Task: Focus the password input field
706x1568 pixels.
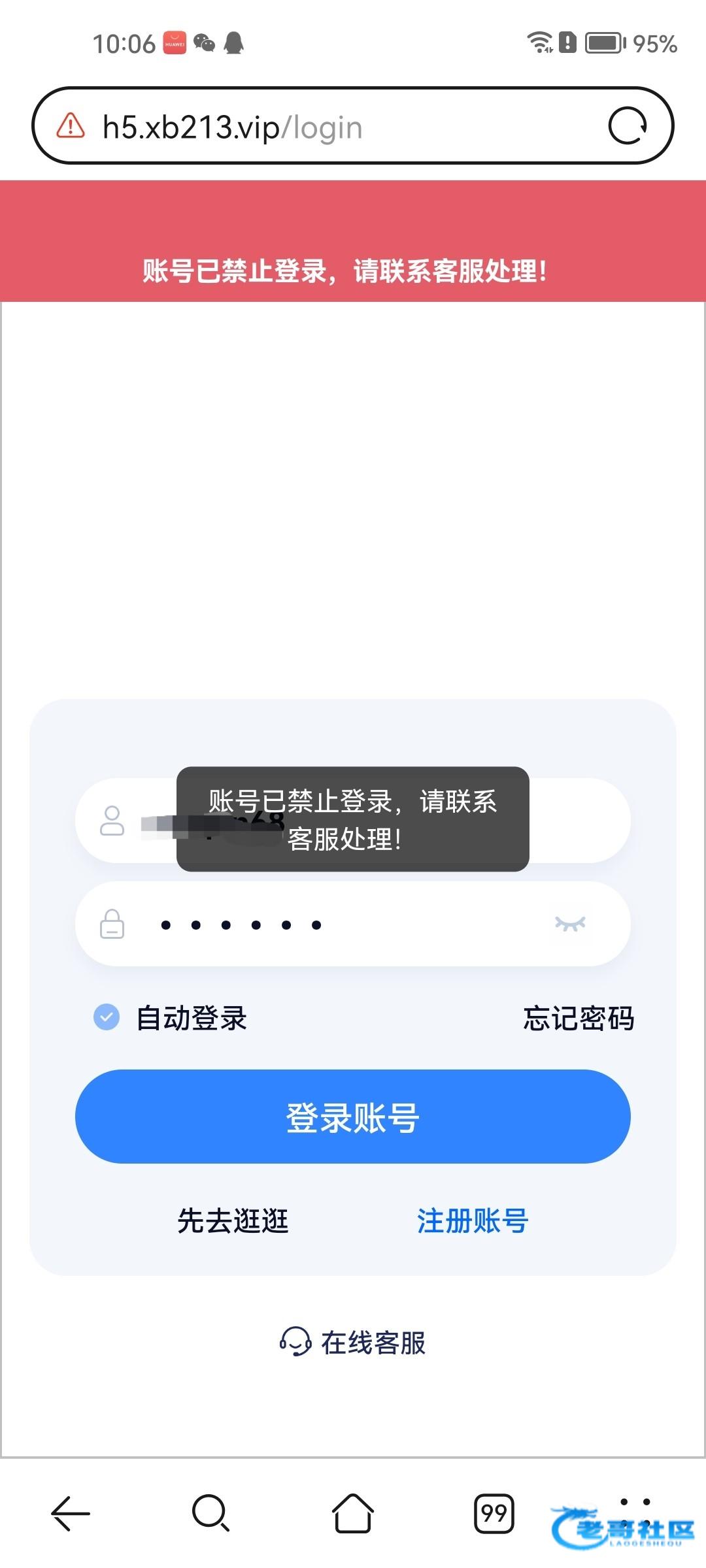Action: click(353, 924)
